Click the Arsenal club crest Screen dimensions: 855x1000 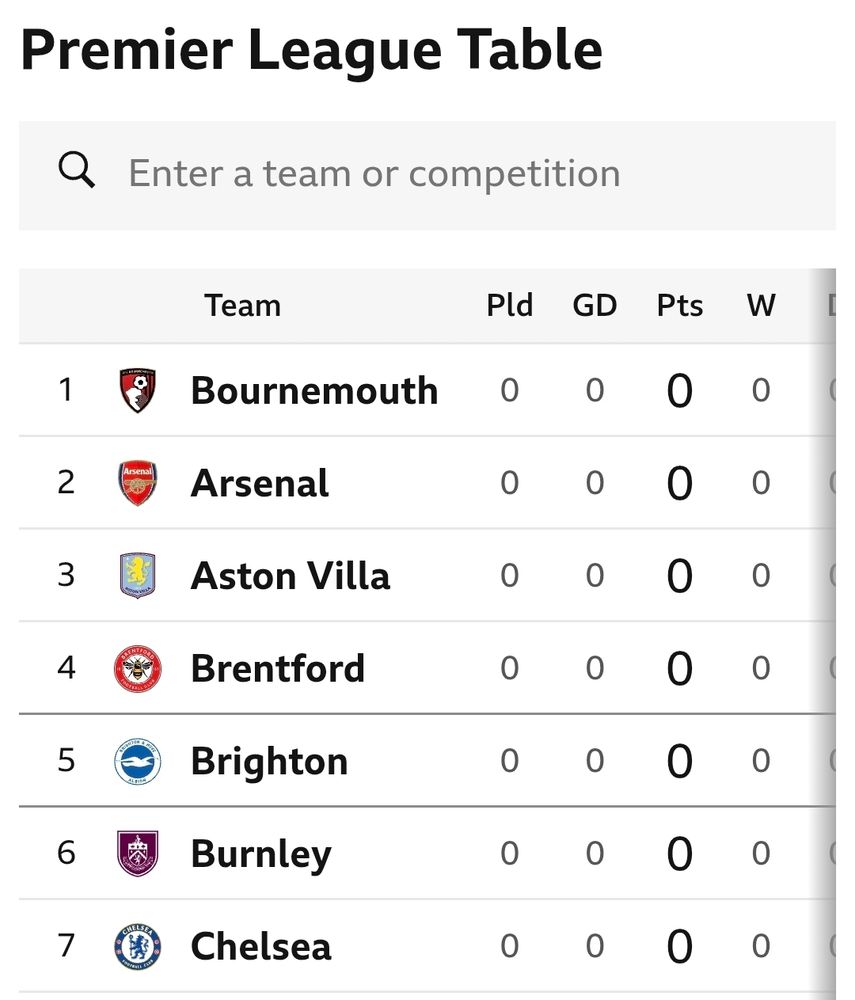click(x=138, y=482)
